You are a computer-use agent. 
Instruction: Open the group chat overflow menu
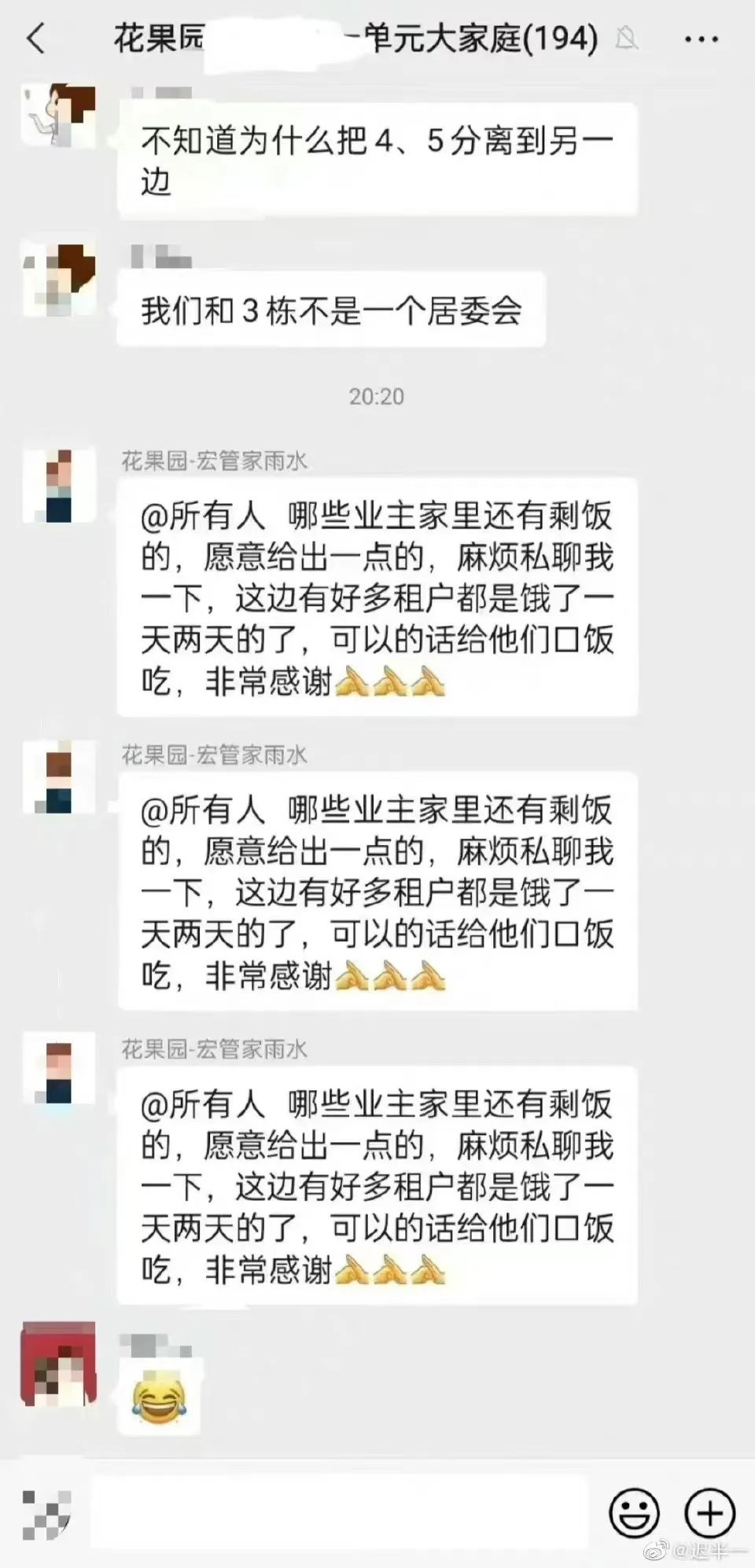702,39
